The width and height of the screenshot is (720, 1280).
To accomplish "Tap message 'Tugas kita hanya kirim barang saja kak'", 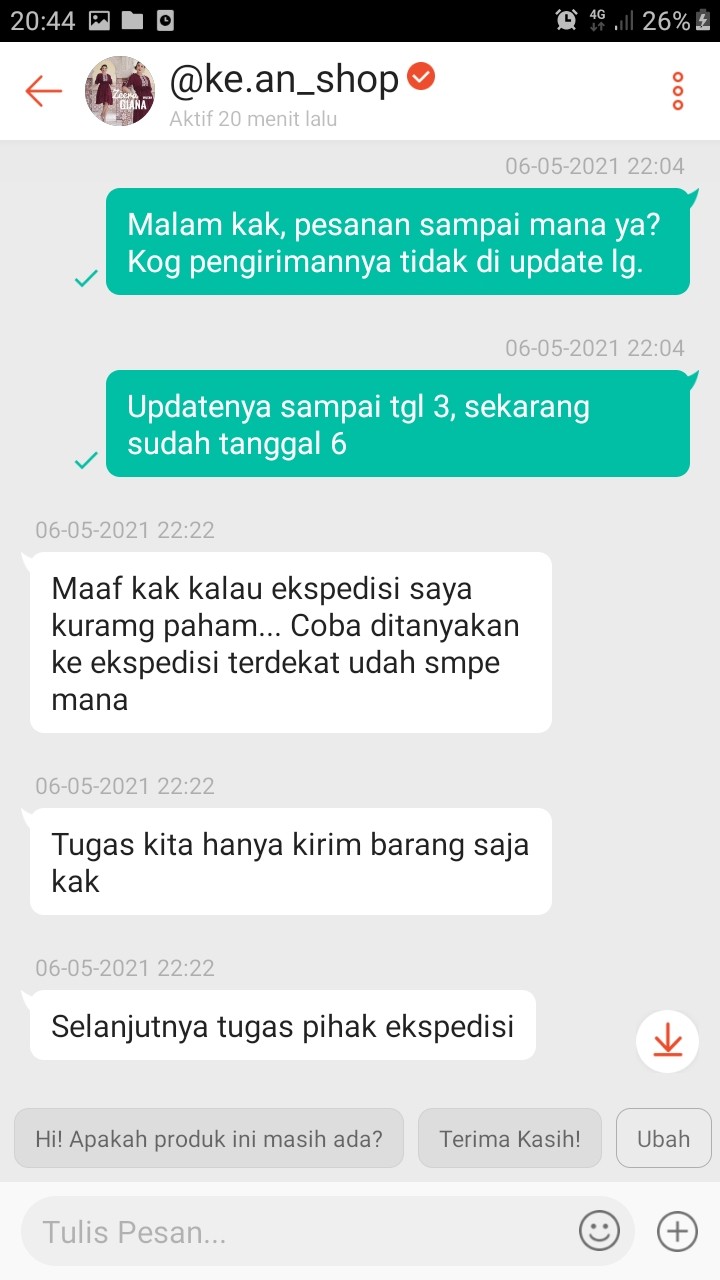I will pyautogui.click(x=290, y=861).
